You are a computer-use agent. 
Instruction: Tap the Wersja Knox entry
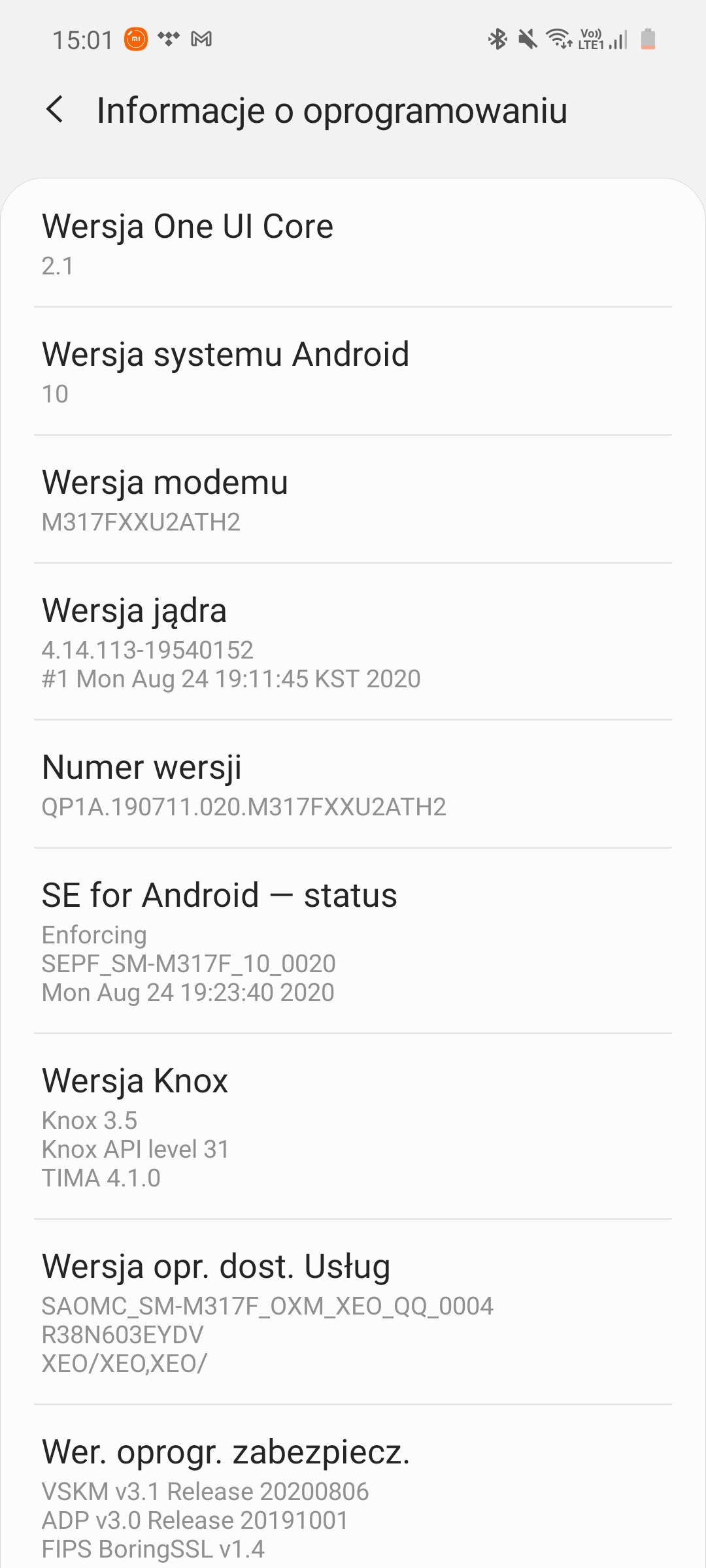coord(353,1126)
